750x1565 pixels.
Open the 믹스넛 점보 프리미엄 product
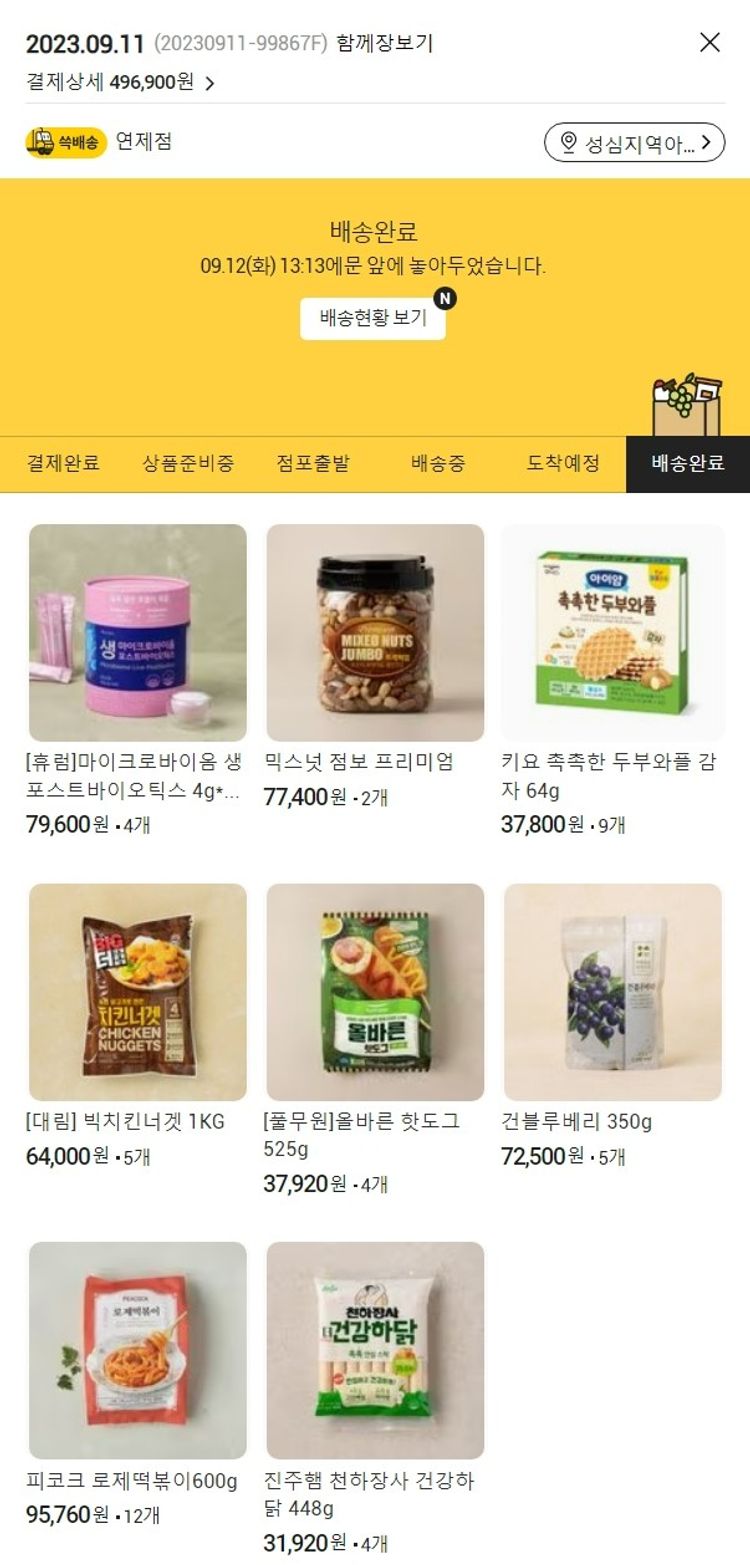[x=375, y=633]
